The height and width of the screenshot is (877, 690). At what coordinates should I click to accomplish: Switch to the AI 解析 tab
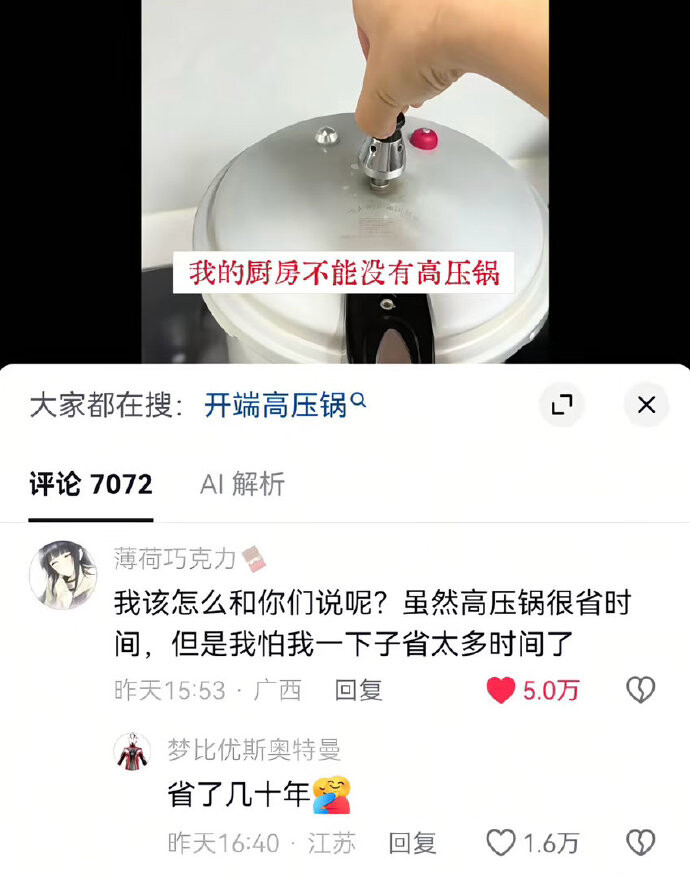pyautogui.click(x=242, y=484)
